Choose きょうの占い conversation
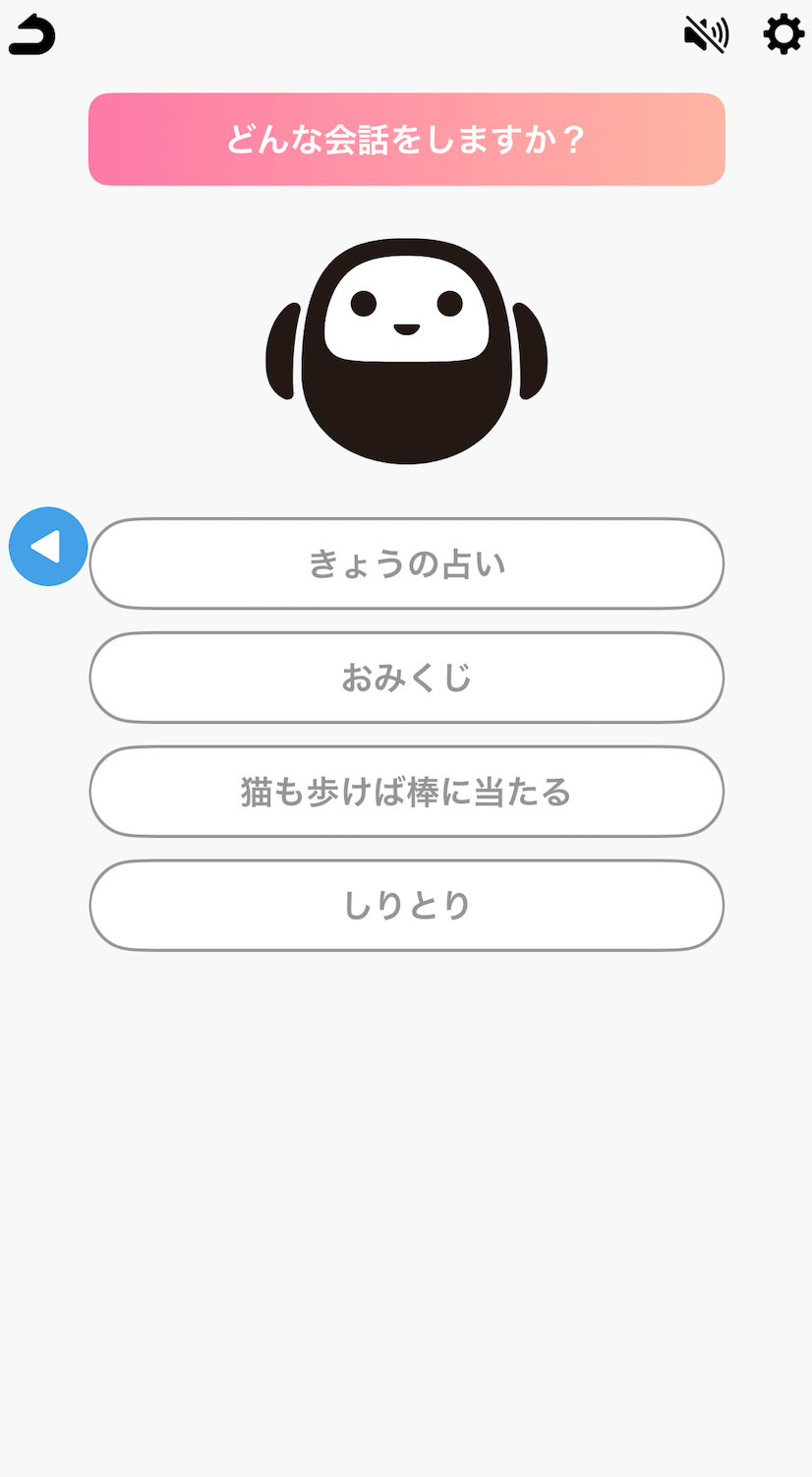Image resolution: width=812 pixels, height=1477 pixels. pyautogui.click(x=407, y=564)
